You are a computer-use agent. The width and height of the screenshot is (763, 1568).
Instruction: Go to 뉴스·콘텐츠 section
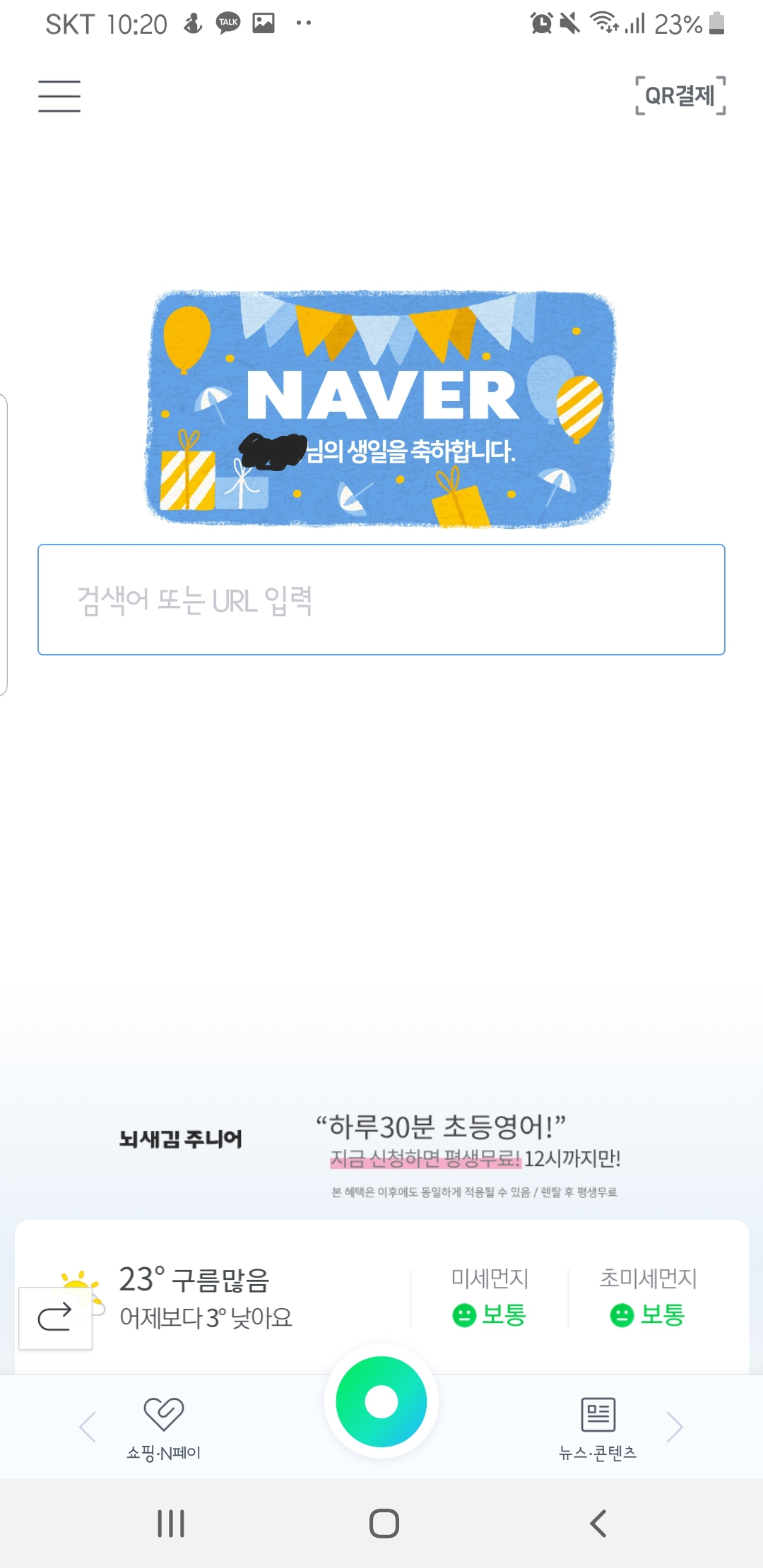(x=598, y=1428)
